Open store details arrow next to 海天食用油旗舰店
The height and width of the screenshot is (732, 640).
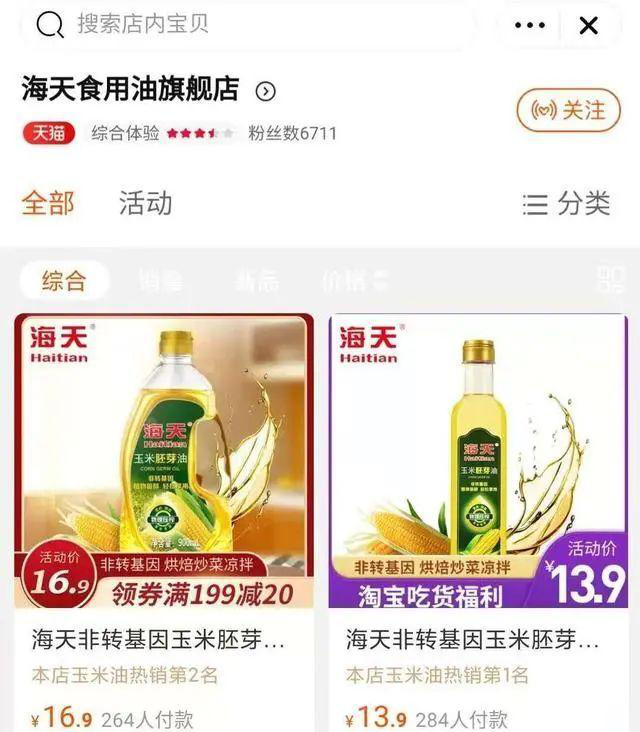[265, 91]
